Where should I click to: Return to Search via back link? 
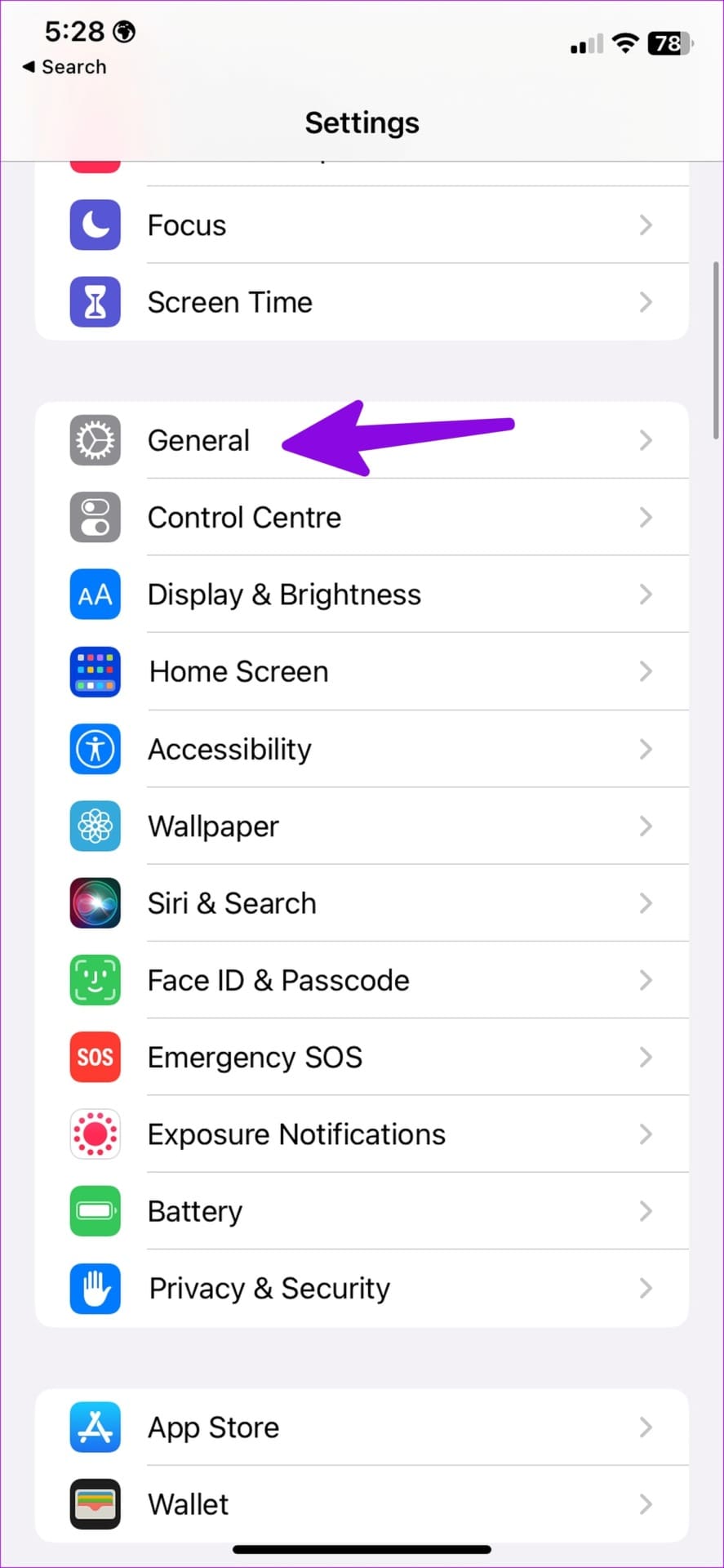click(x=64, y=67)
